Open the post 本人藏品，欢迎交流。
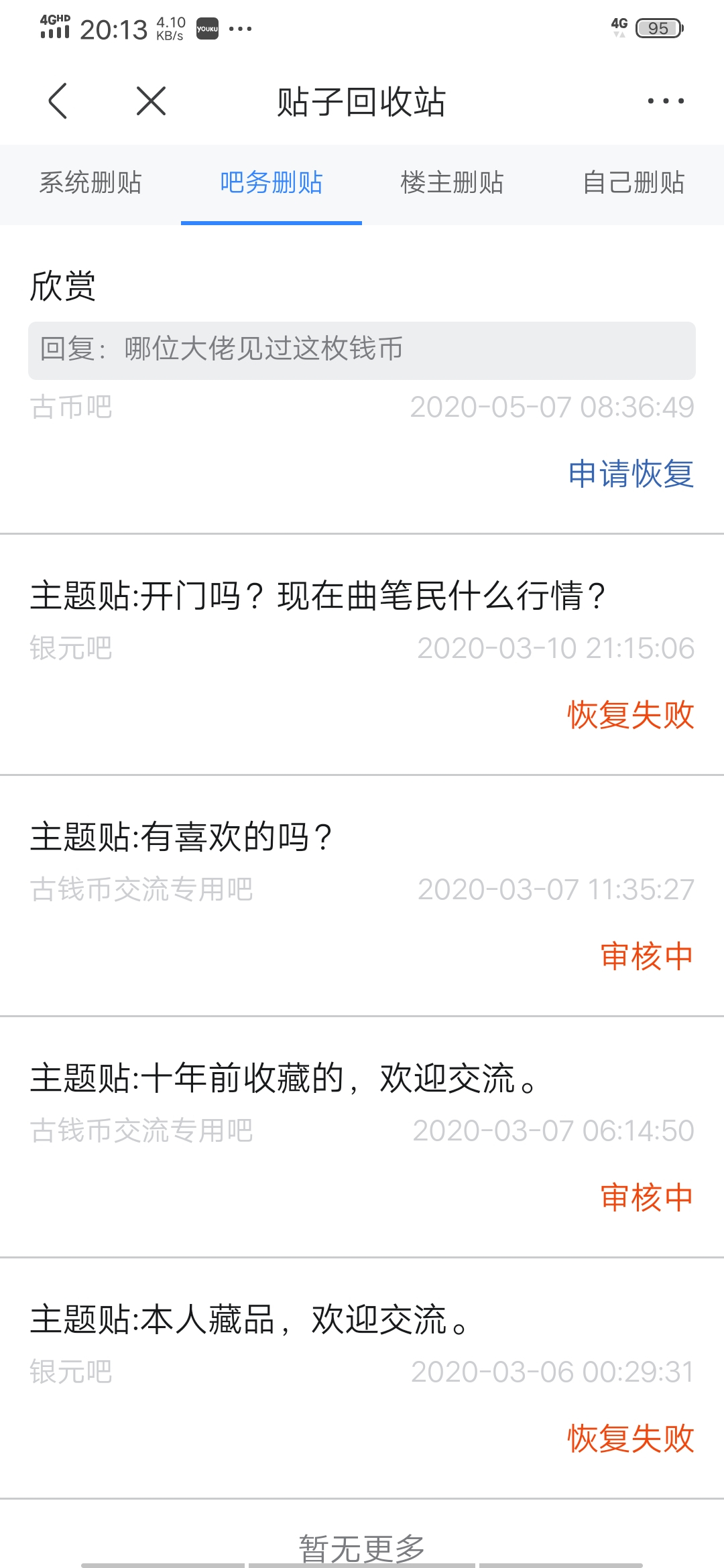 pyautogui.click(x=249, y=1319)
